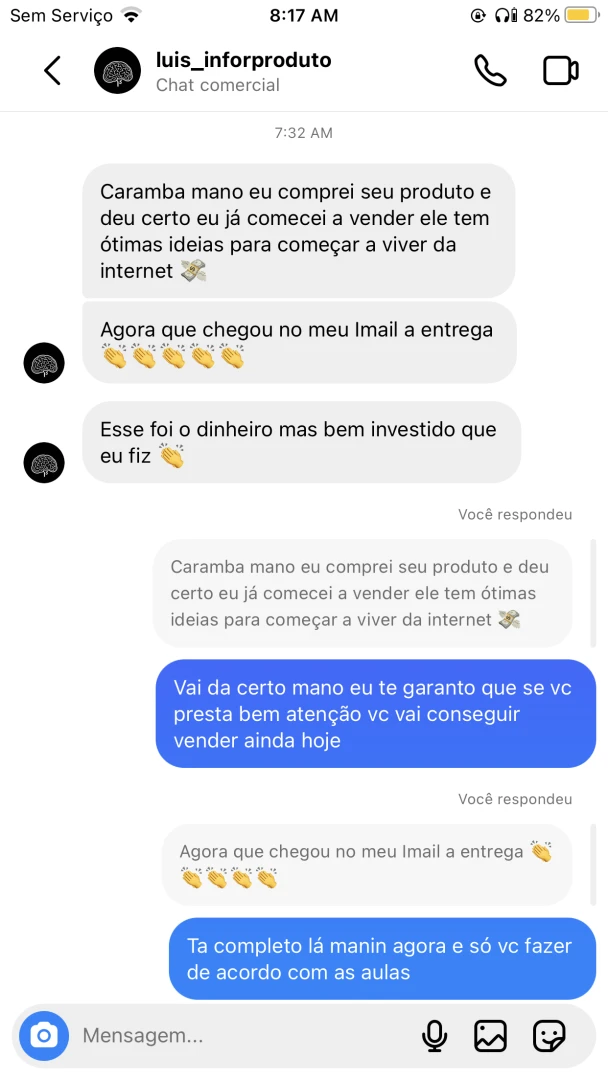Open the sticker picker
This screenshot has height=1080, width=608.
pyautogui.click(x=549, y=1035)
